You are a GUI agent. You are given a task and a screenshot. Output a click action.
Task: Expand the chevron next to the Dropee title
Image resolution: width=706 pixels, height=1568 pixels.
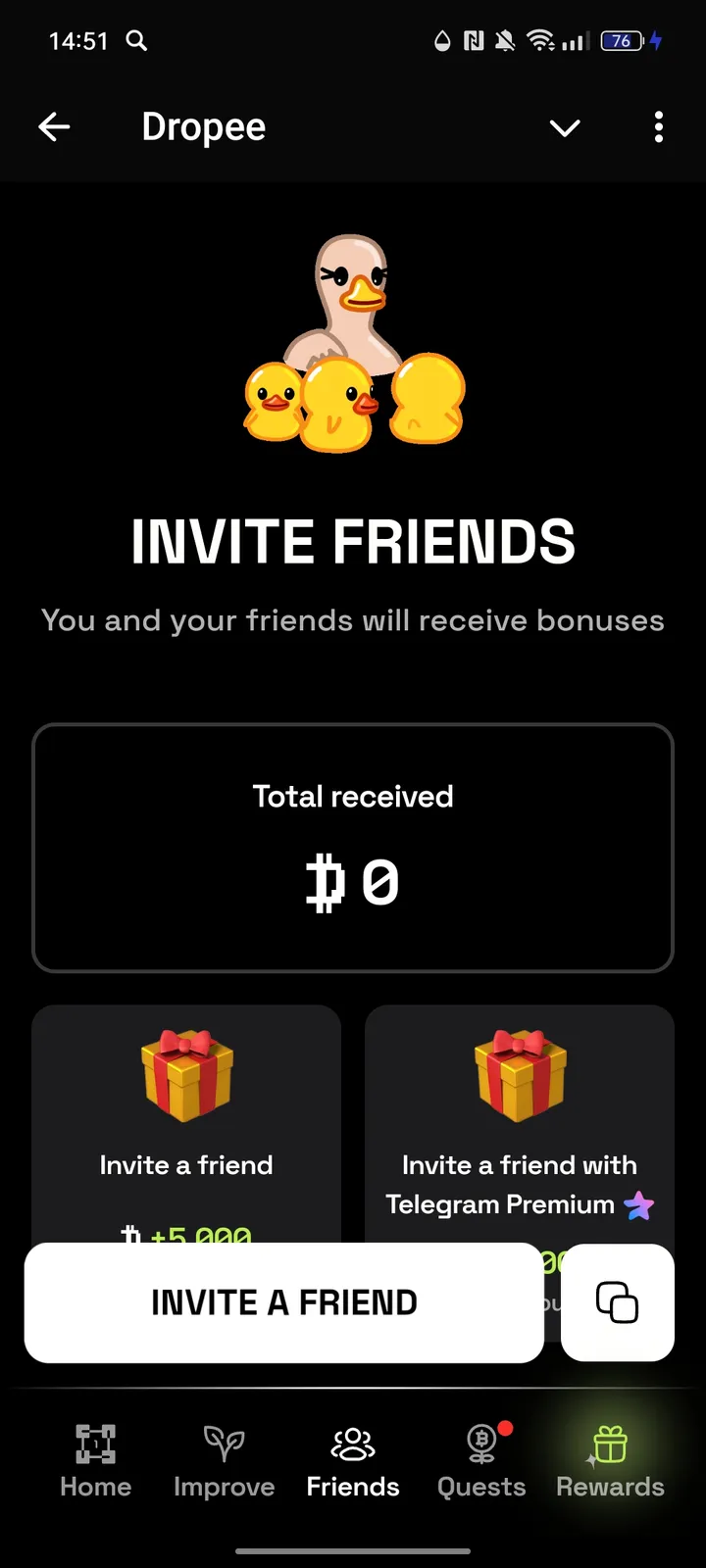pyautogui.click(x=565, y=127)
